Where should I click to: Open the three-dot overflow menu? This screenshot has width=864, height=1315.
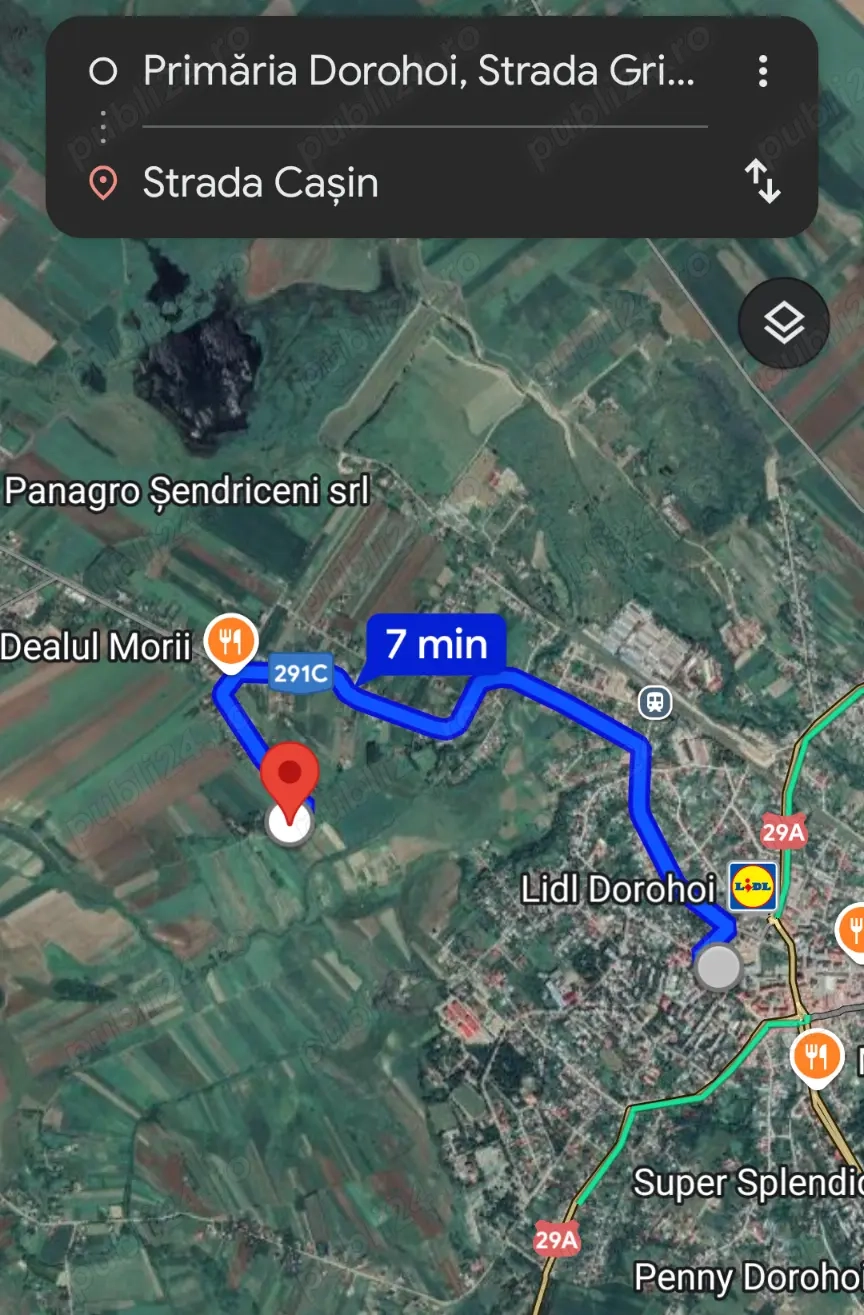(x=765, y=70)
